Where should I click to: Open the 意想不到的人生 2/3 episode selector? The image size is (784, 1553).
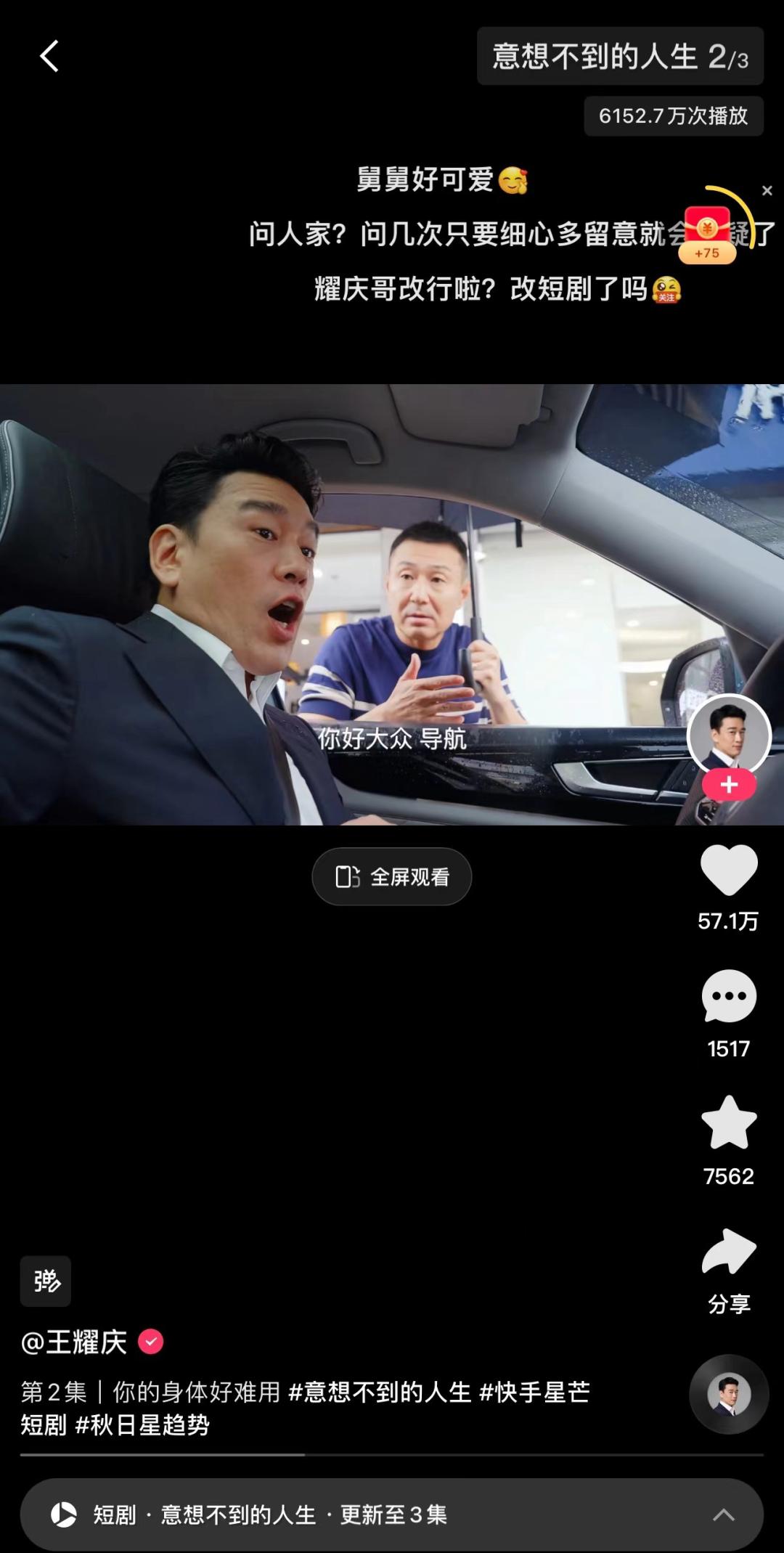click(619, 57)
